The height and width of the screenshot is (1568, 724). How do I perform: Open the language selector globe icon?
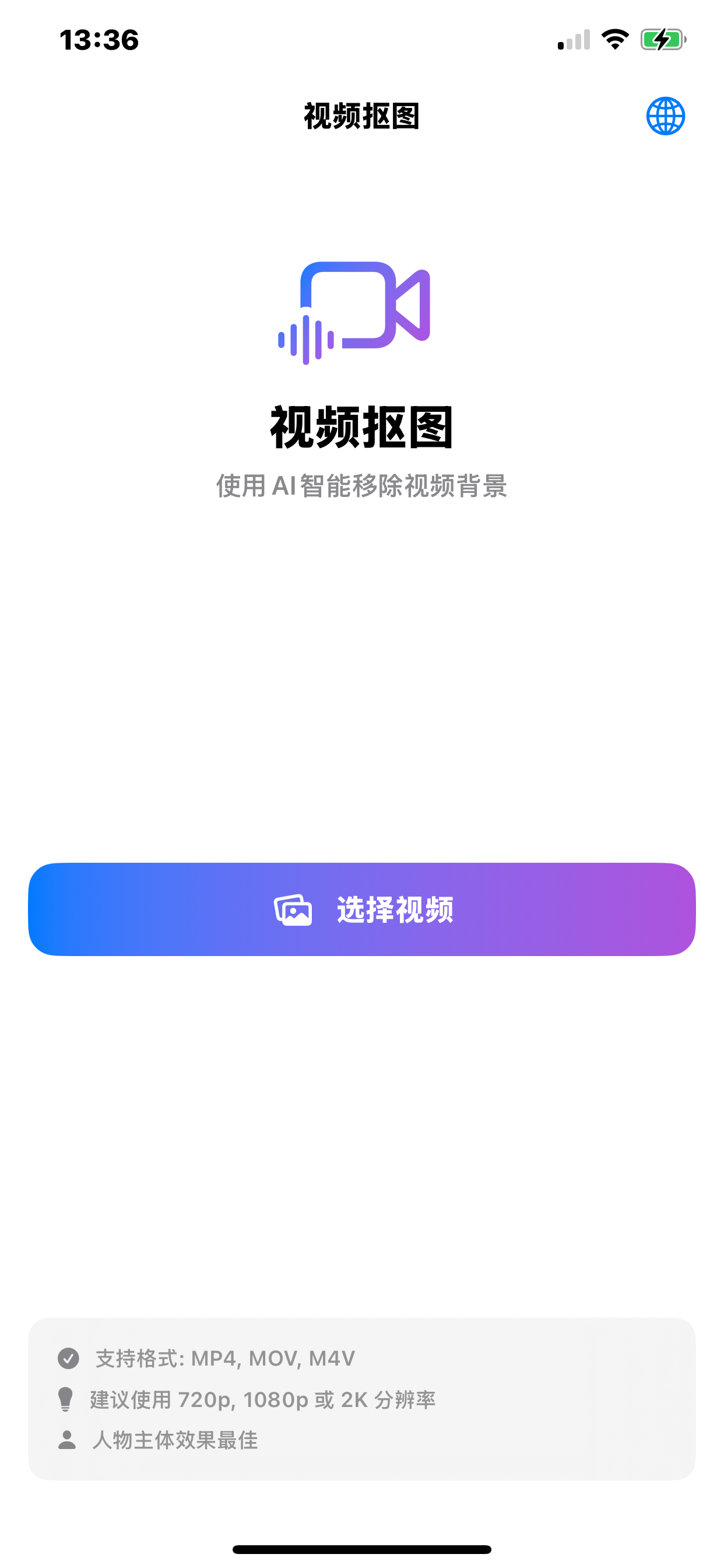tap(665, 116)
